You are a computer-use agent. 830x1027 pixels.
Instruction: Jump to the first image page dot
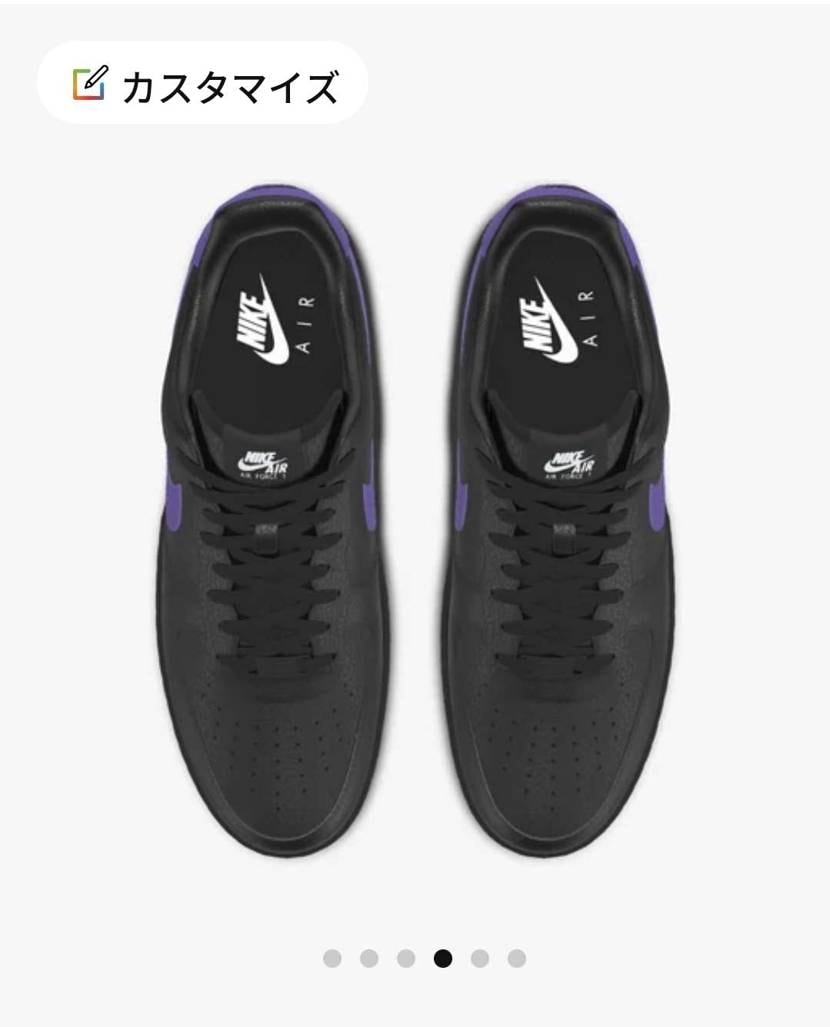[x=332, y=959]
